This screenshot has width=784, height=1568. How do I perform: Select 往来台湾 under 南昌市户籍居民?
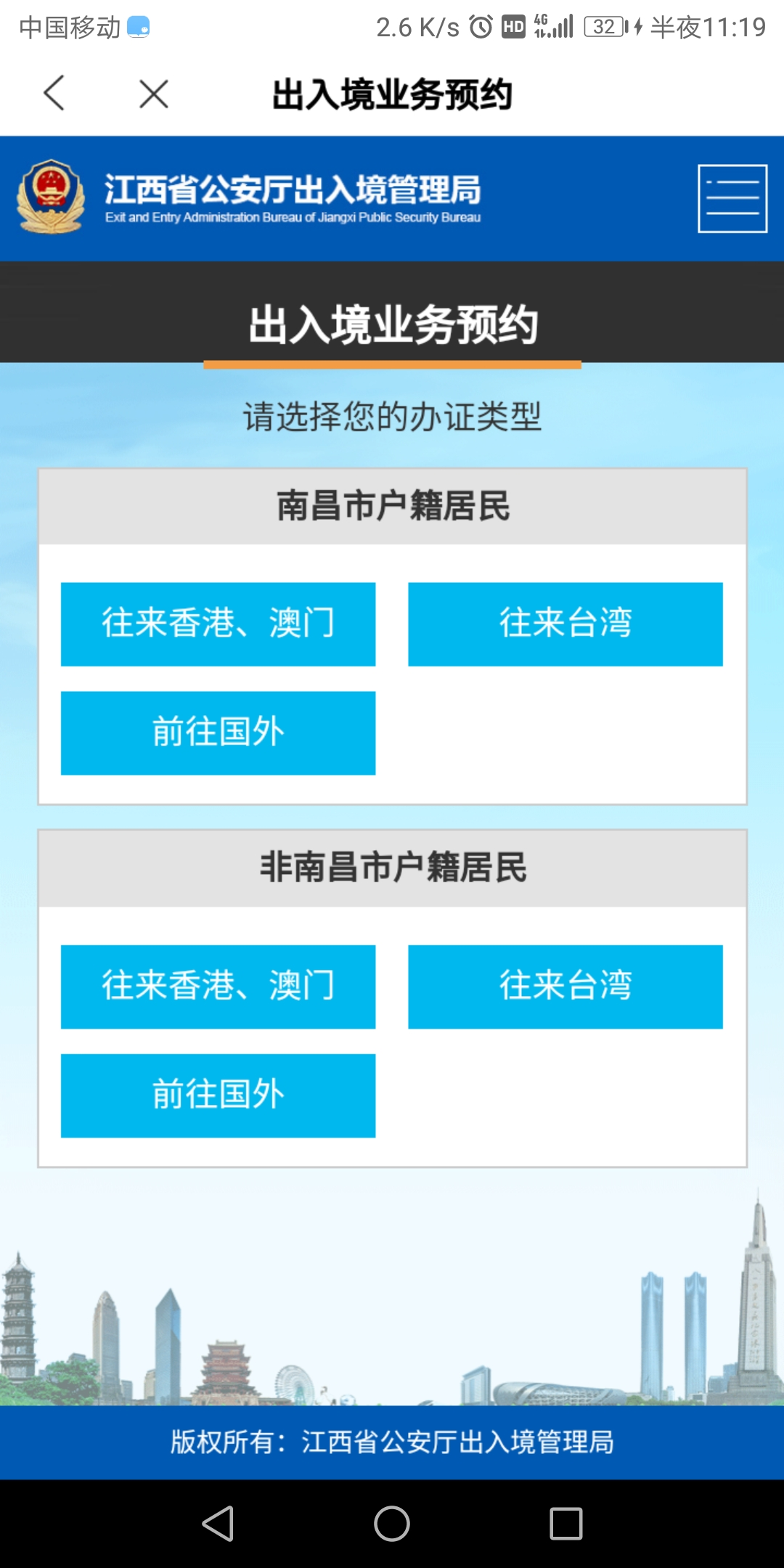pyautogui.click(x=565, y=623)
